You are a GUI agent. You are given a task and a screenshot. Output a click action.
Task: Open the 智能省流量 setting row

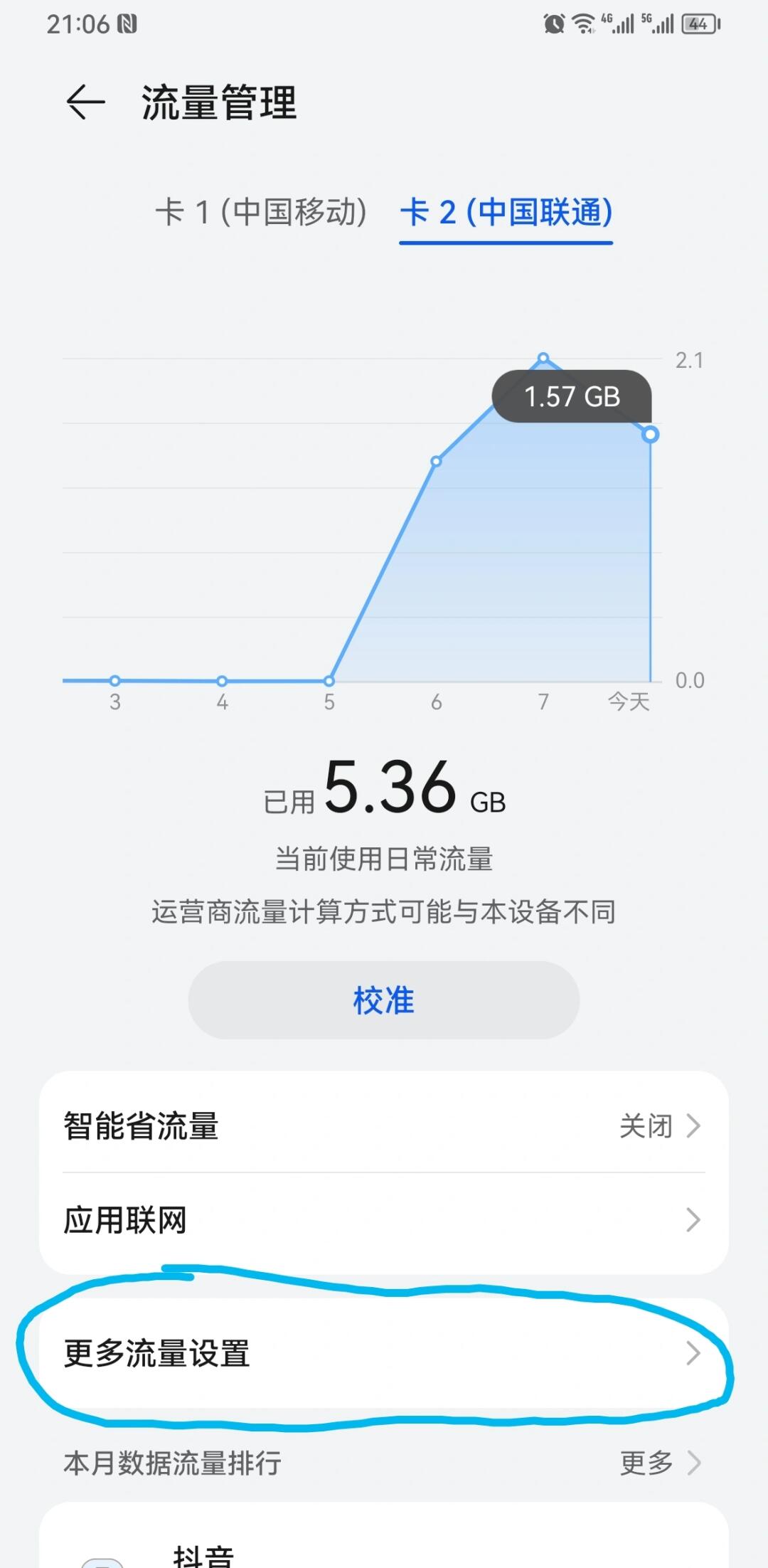(284, 1126)
